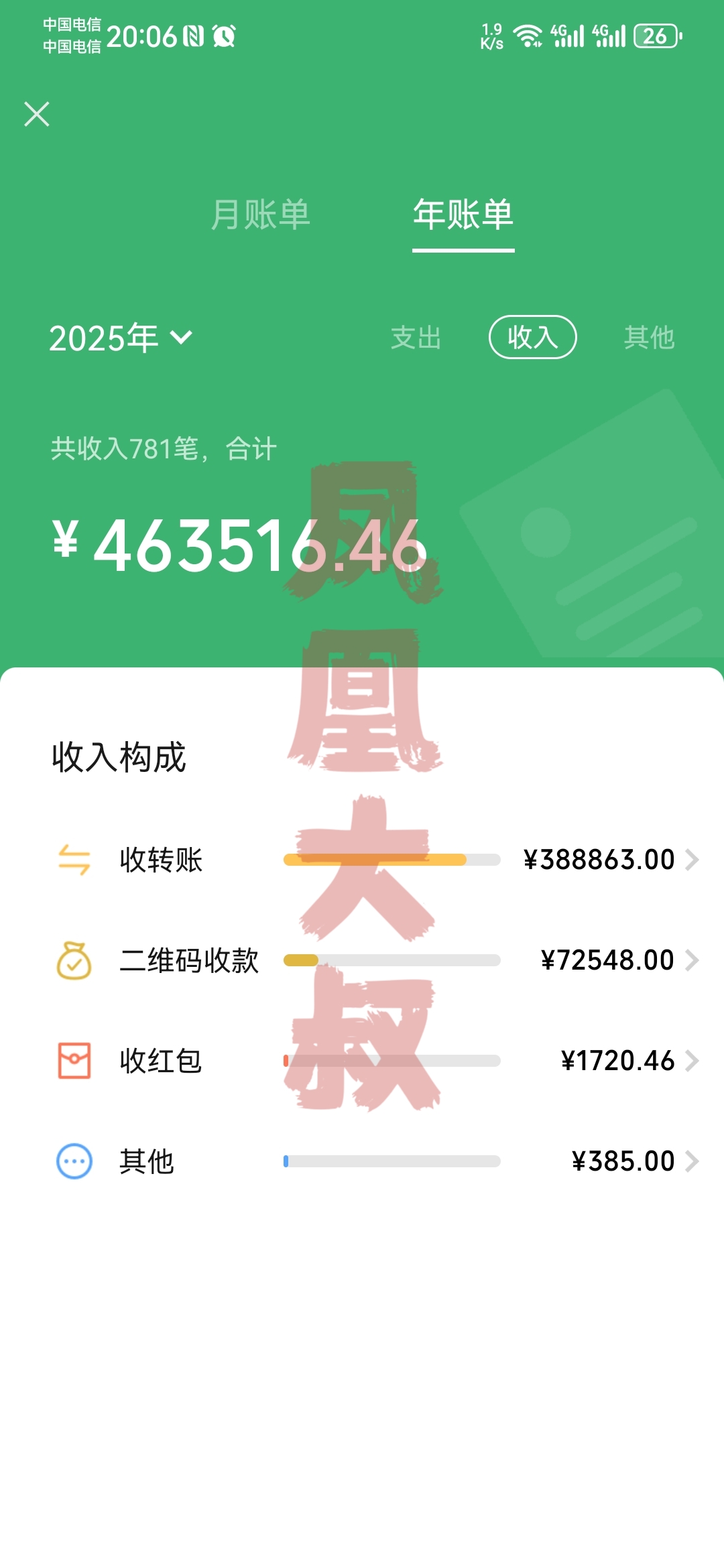Close the bill page
Image resolution: width=724 pixels, height=1568 pixels.
pos(37,114)
